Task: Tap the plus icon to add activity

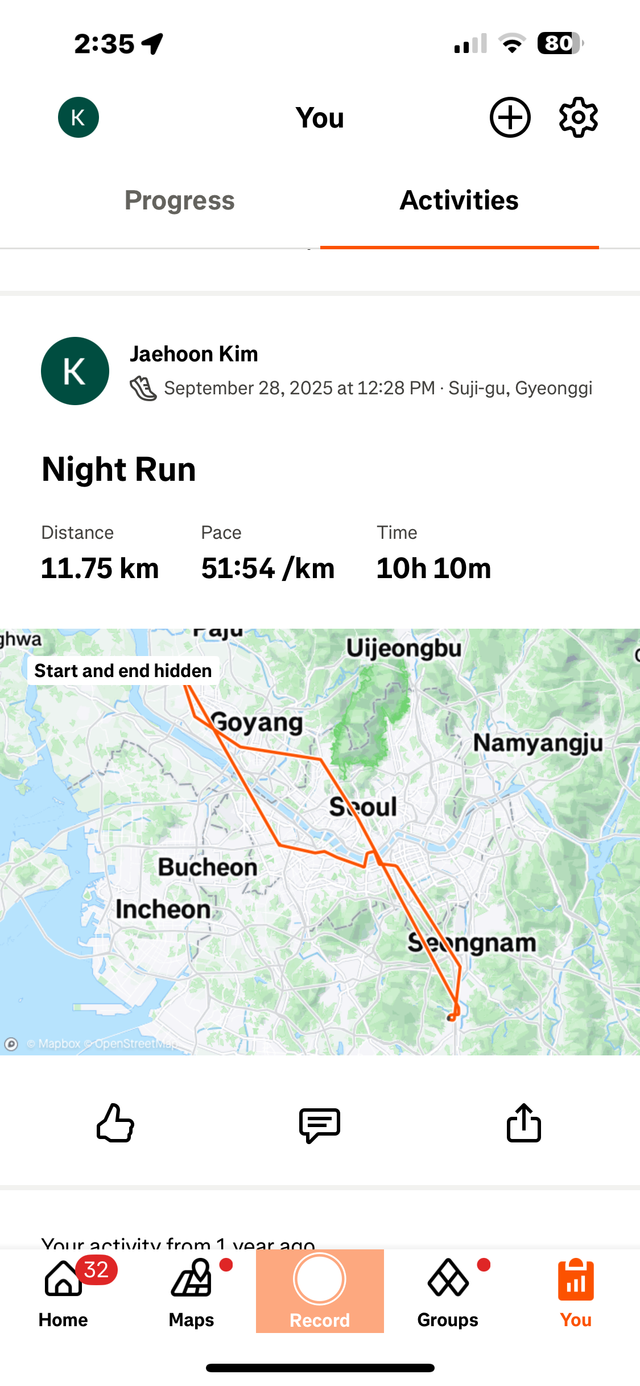Action: [509, 118]
